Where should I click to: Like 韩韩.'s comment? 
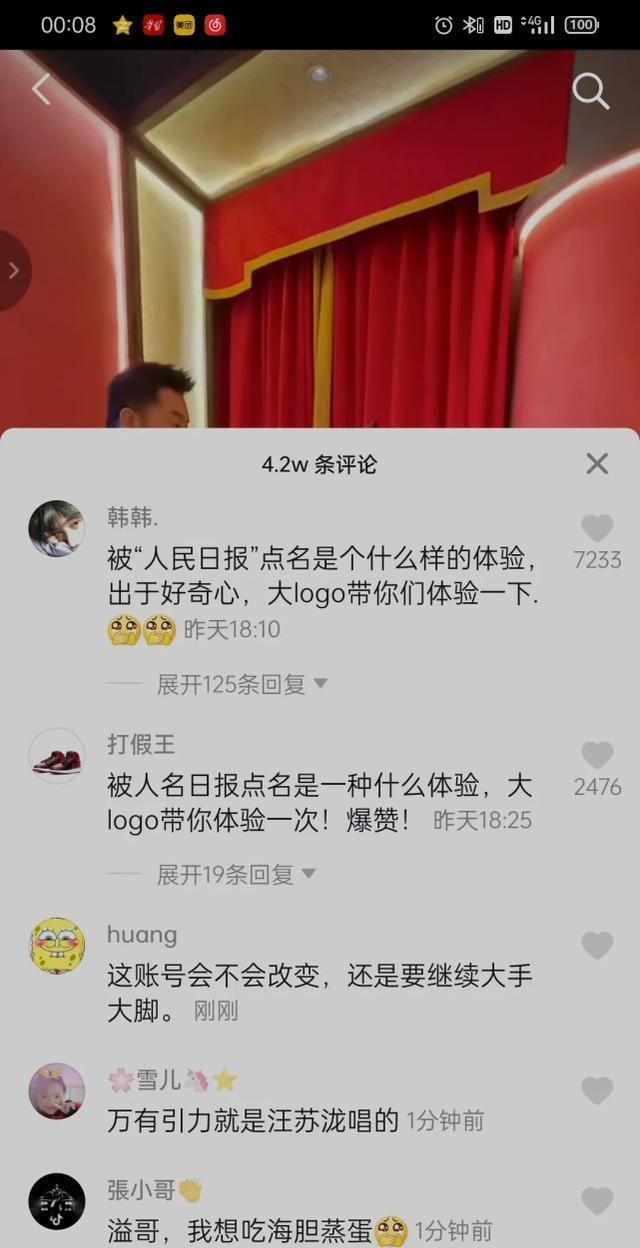[597, 528]
